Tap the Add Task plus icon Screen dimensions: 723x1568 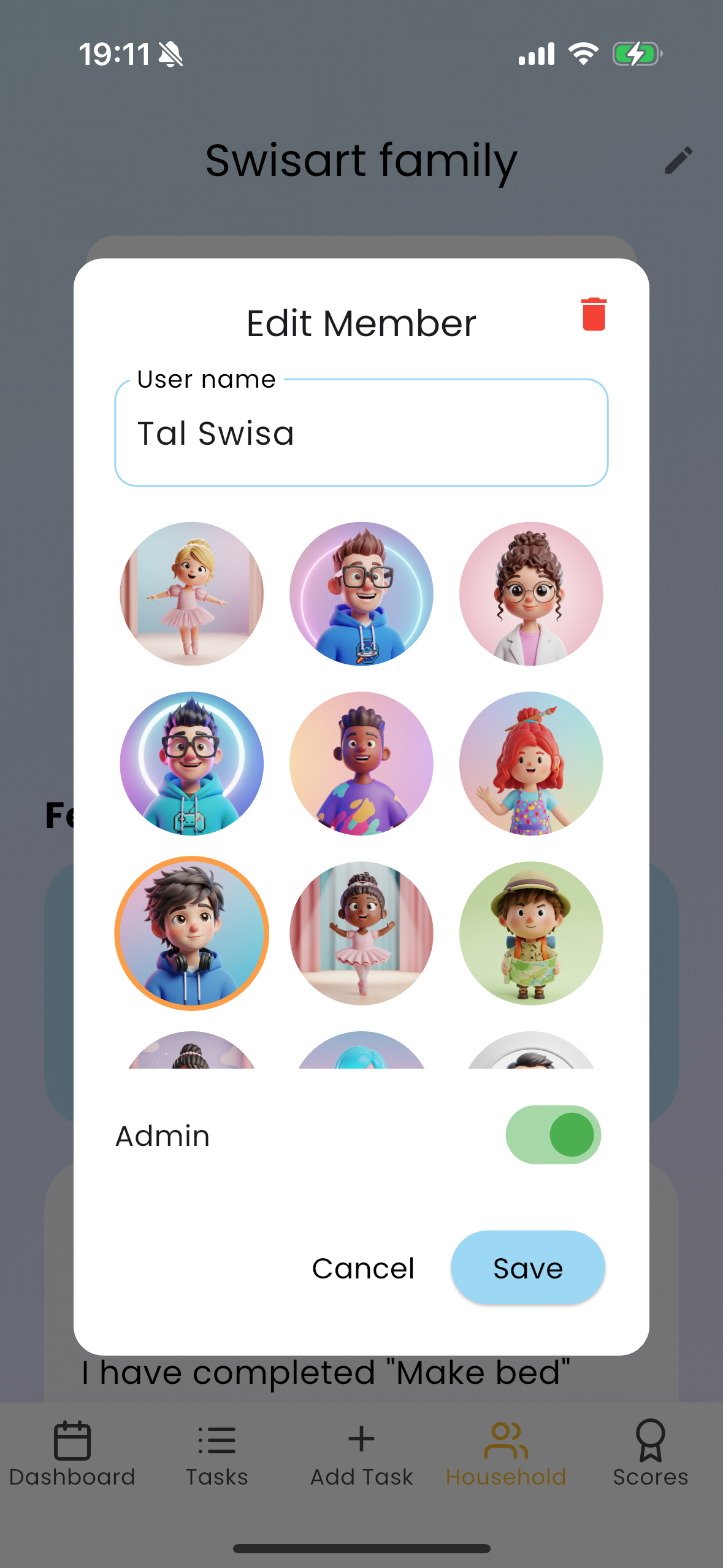(x=361, y=1439)
